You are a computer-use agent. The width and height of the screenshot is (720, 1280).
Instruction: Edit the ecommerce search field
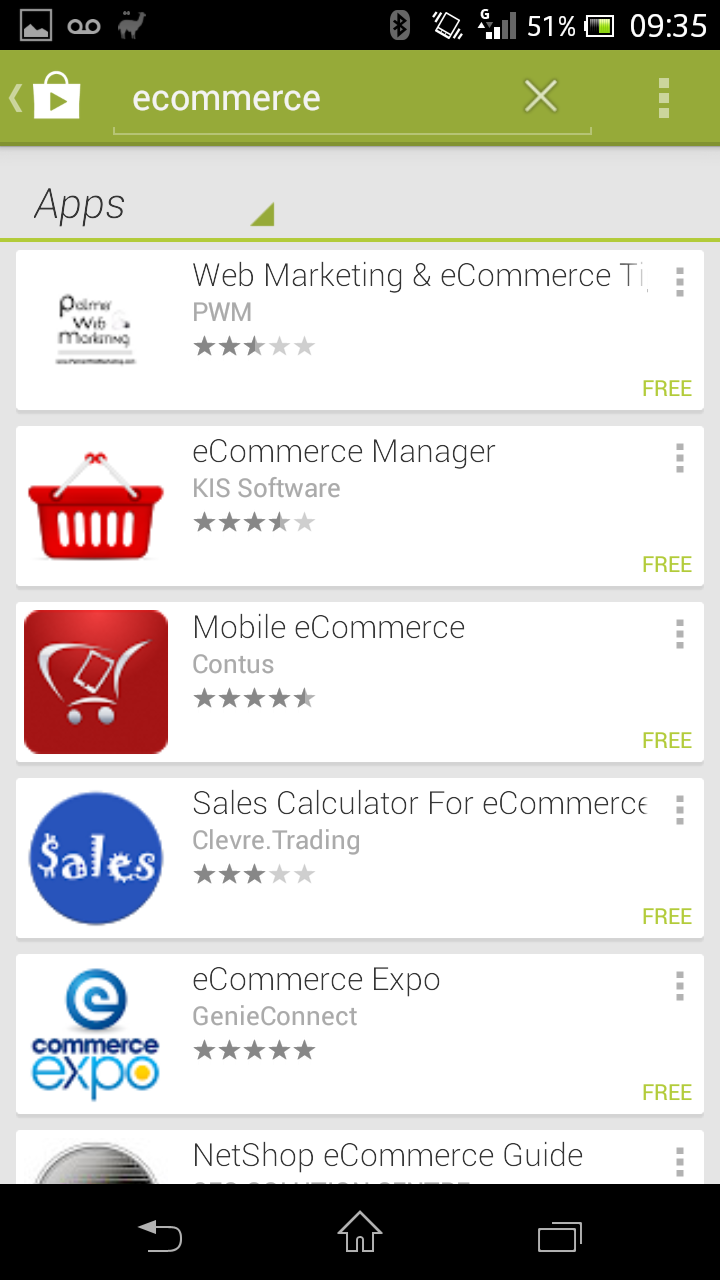pyautogui.click(x=317, y=99)
